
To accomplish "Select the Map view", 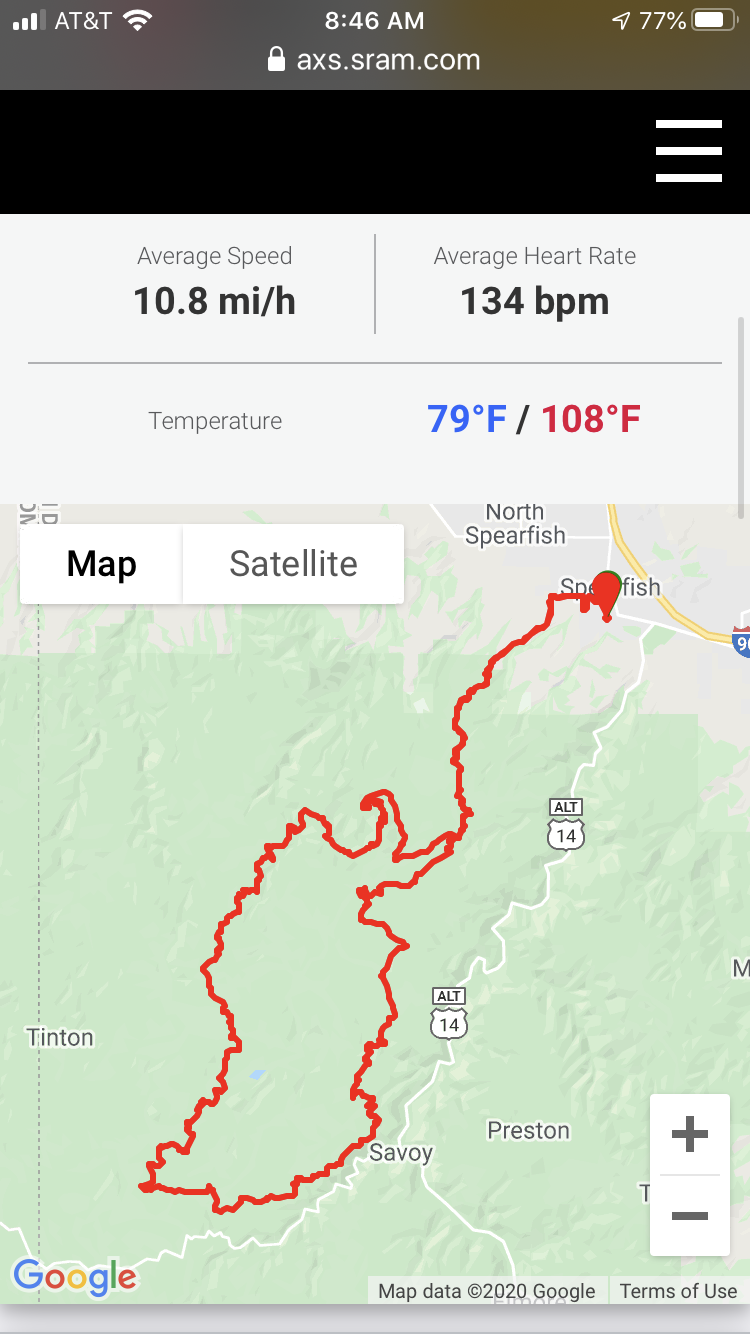I will 101,564.
